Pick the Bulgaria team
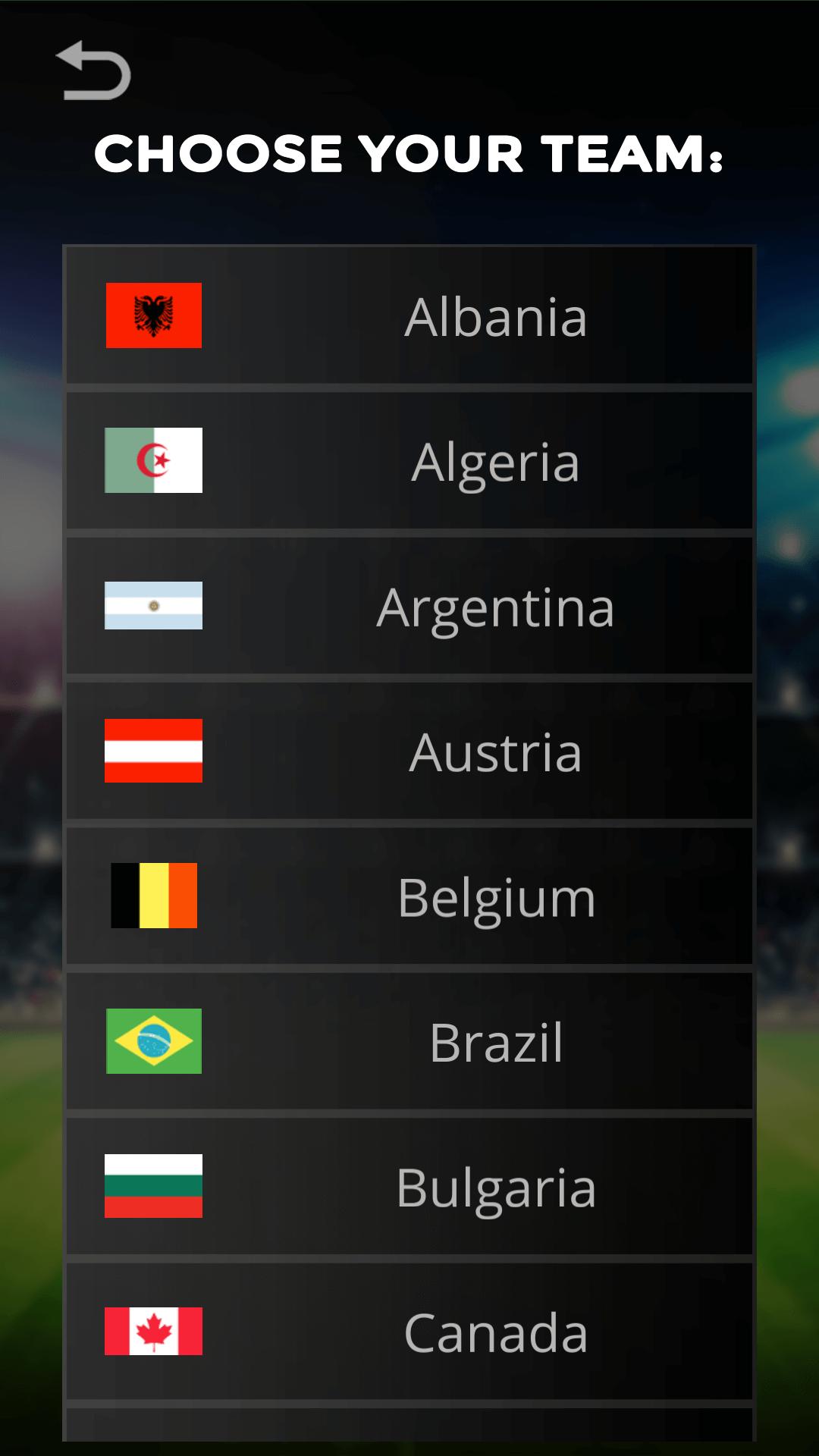Image resolution: width=819 pixels, height=1456 pixels. point(409,1186)
